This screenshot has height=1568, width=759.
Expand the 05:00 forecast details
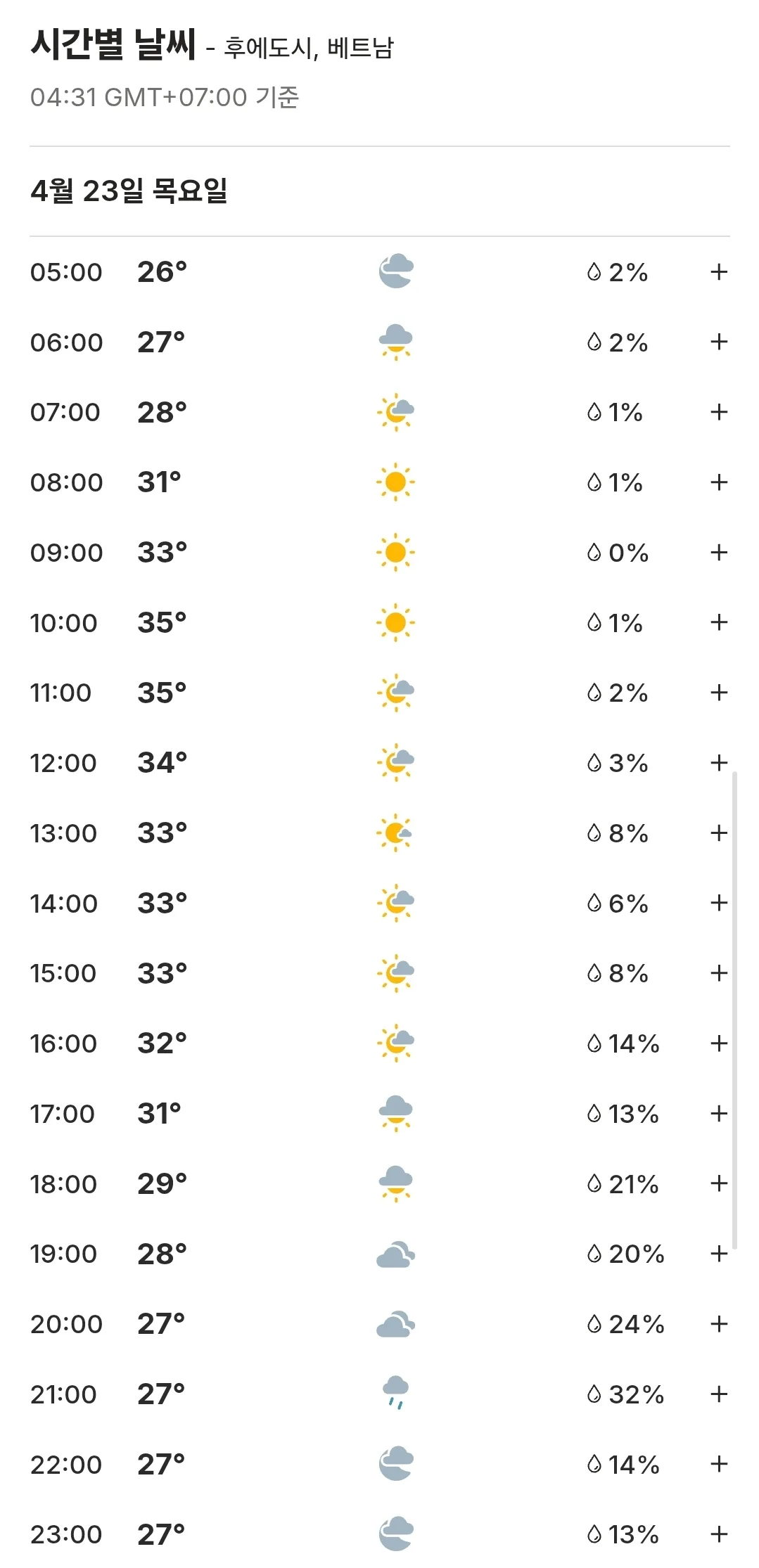coord(718,272)
